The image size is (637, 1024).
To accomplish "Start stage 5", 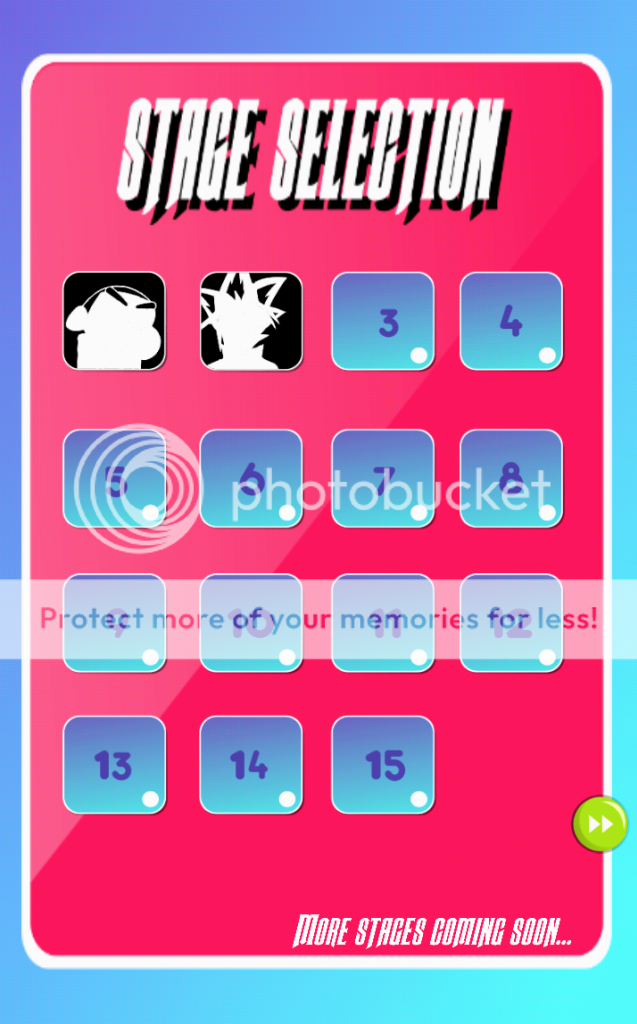I will tap(114, 478).
